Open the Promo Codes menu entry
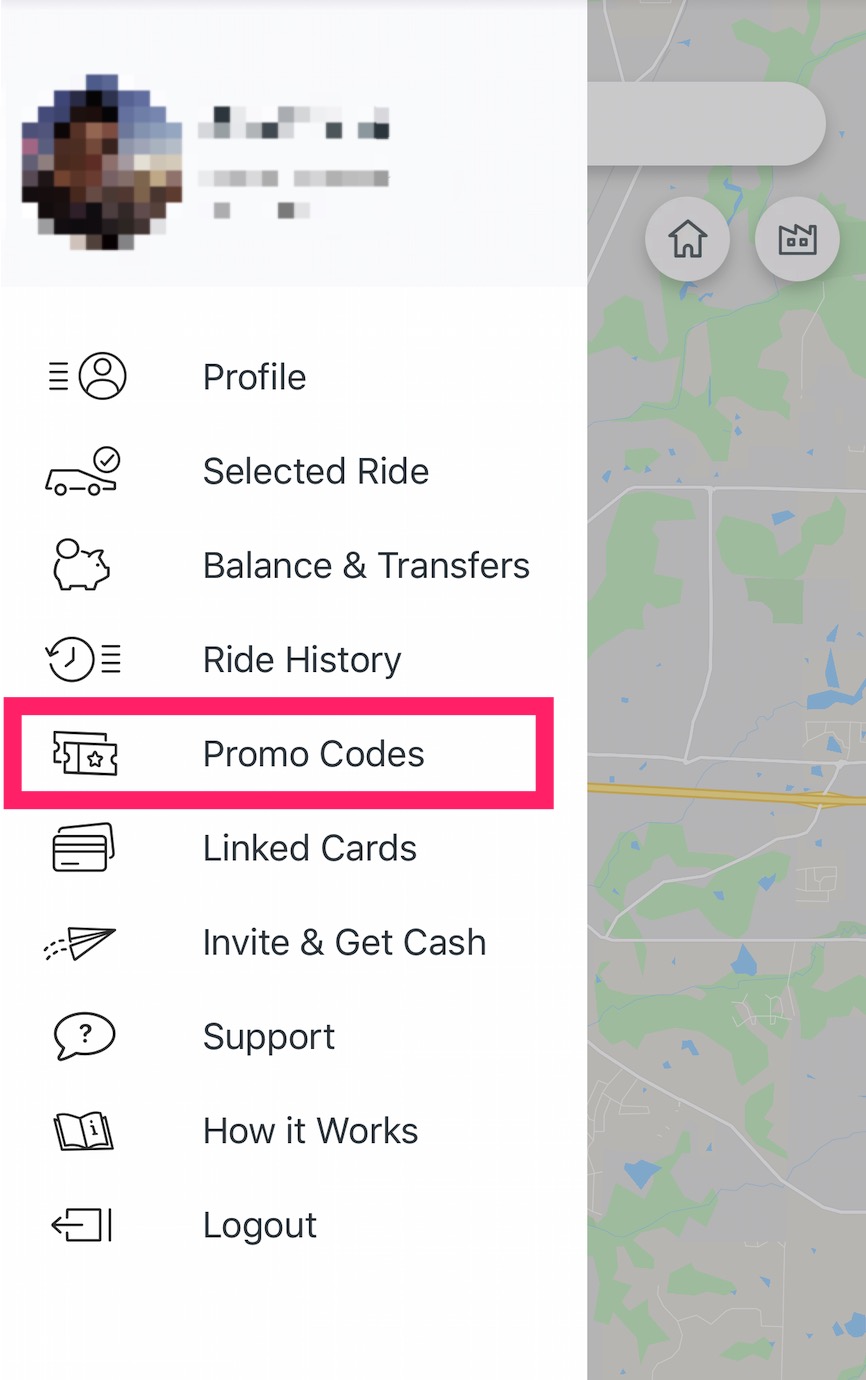Viewport: 866px width, 1380px height. (315, 753)
